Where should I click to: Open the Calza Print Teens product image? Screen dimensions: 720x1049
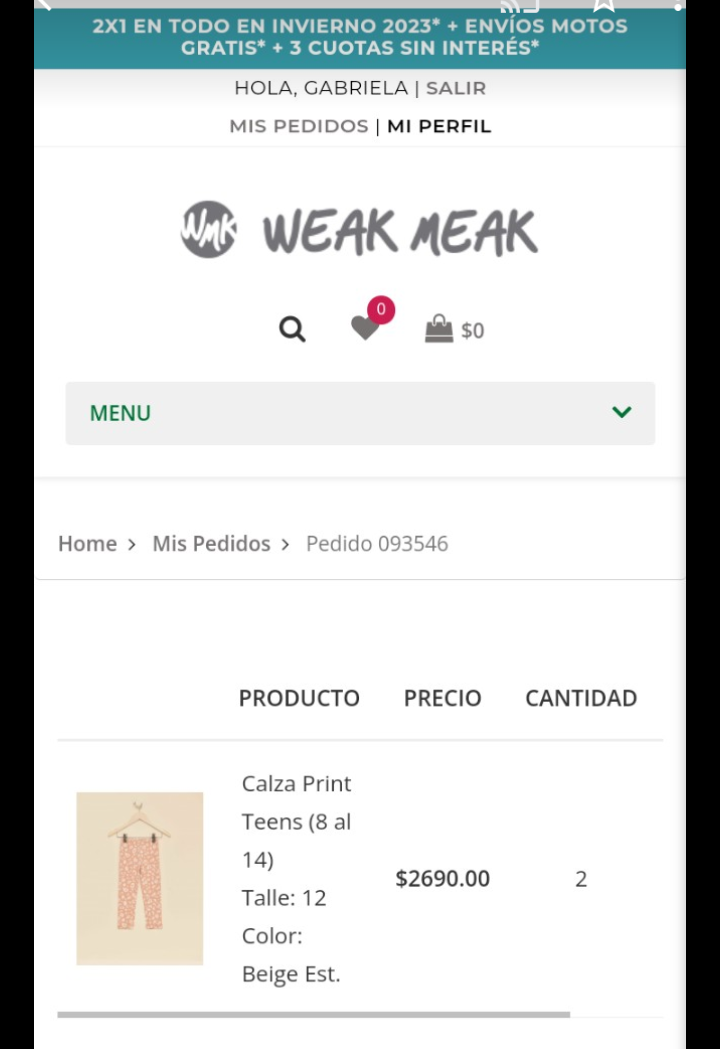point(140,878)
